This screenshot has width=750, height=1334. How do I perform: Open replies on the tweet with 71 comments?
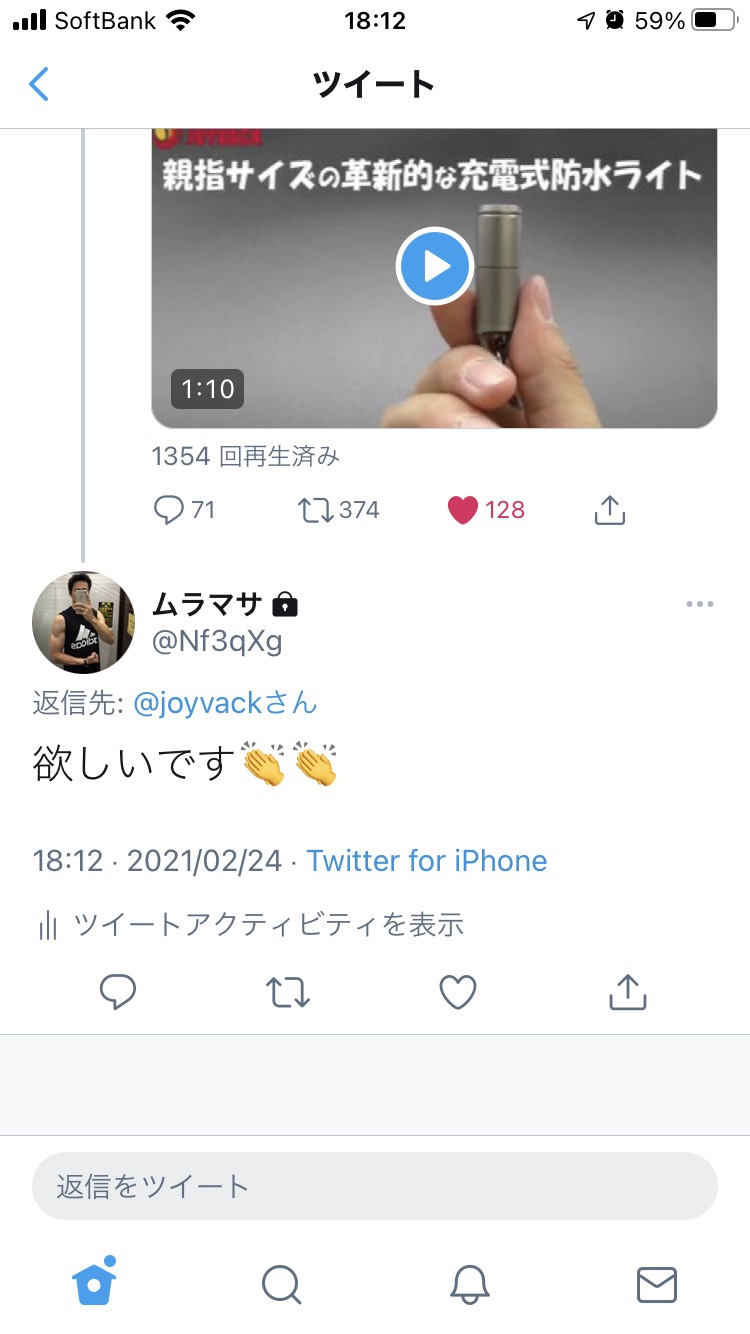tap(184, 510)
